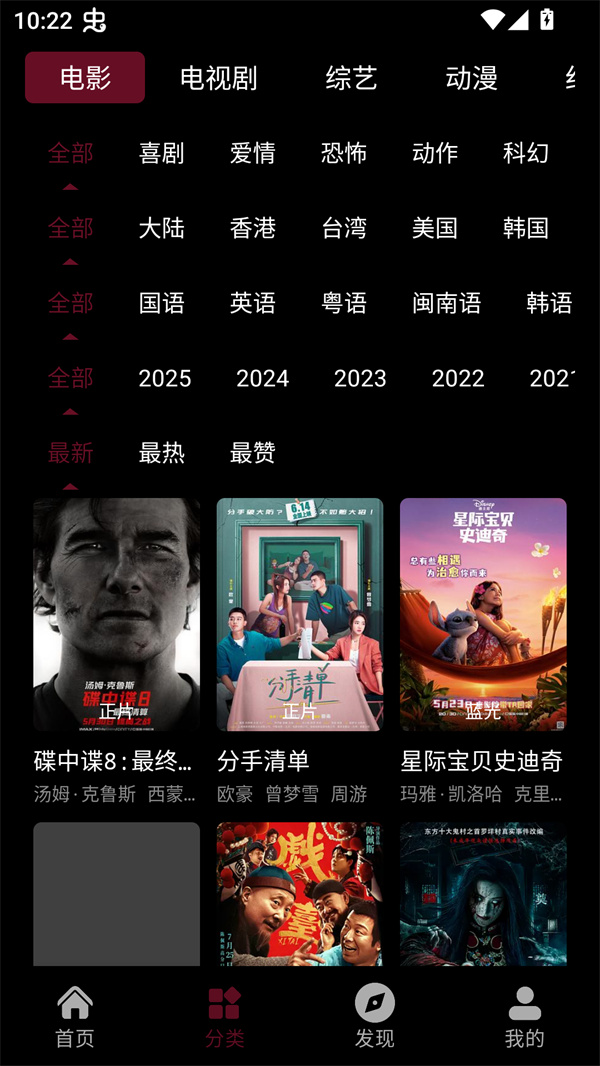The image size is (600, 1066).
Task: Go to the 首页 tab
Action: click(75, 1017)
